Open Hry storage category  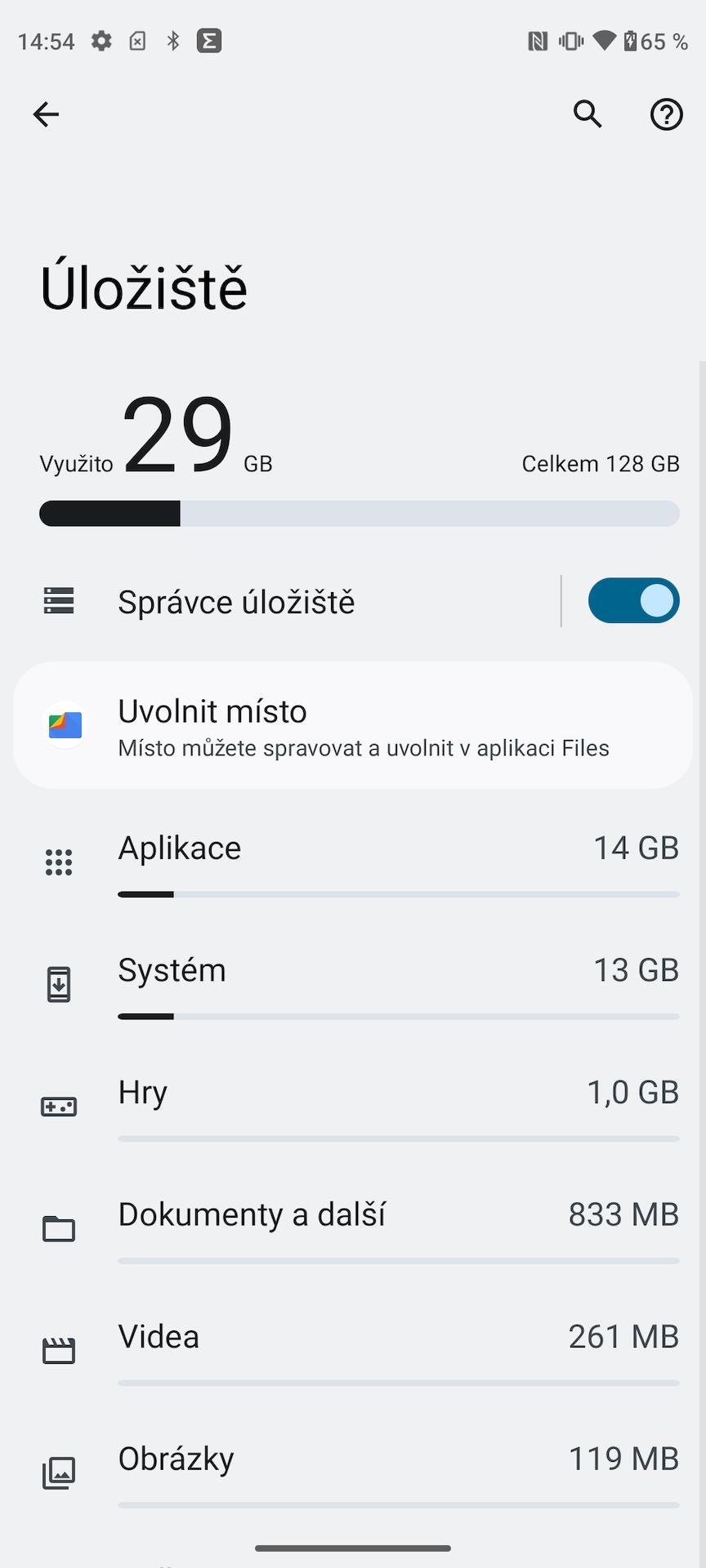(353, 1107)
